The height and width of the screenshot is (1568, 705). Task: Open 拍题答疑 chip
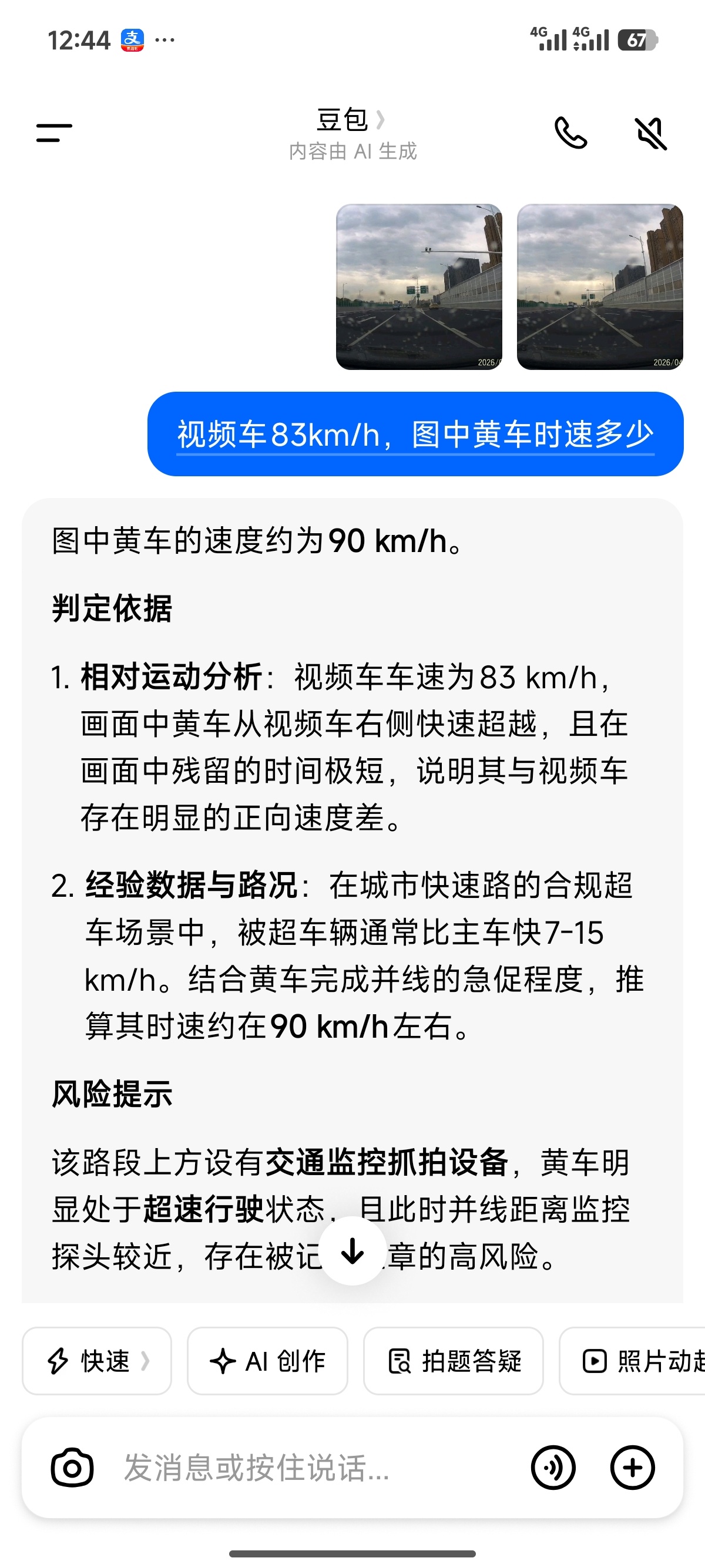click(x=454, y=1361)
